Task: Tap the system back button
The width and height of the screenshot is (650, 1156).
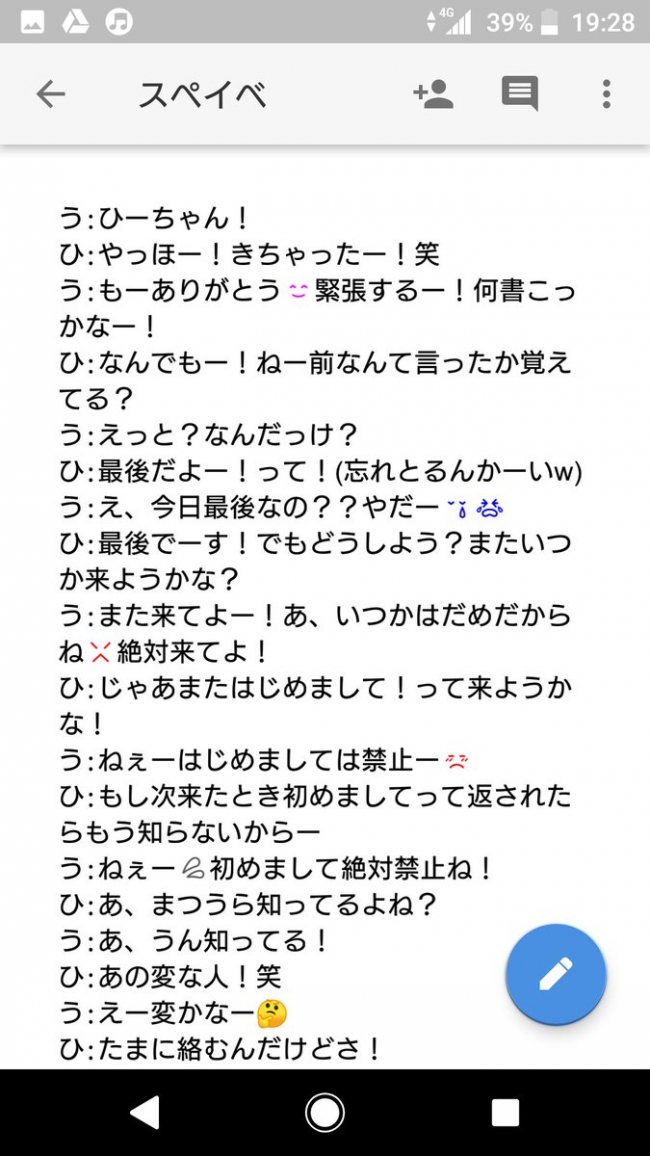Action: click(x=144, y=1112)
